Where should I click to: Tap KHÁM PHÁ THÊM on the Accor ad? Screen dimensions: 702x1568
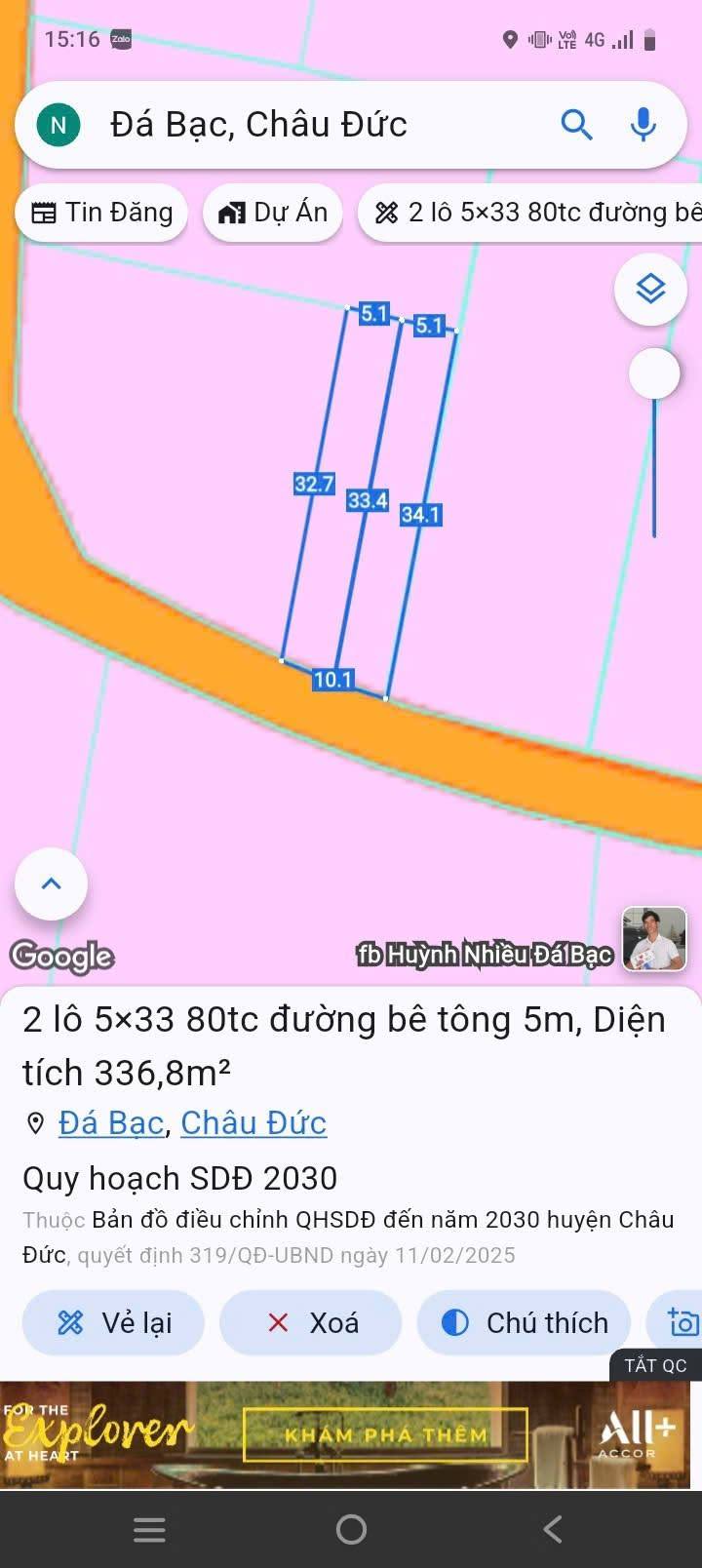point(385,1434)
